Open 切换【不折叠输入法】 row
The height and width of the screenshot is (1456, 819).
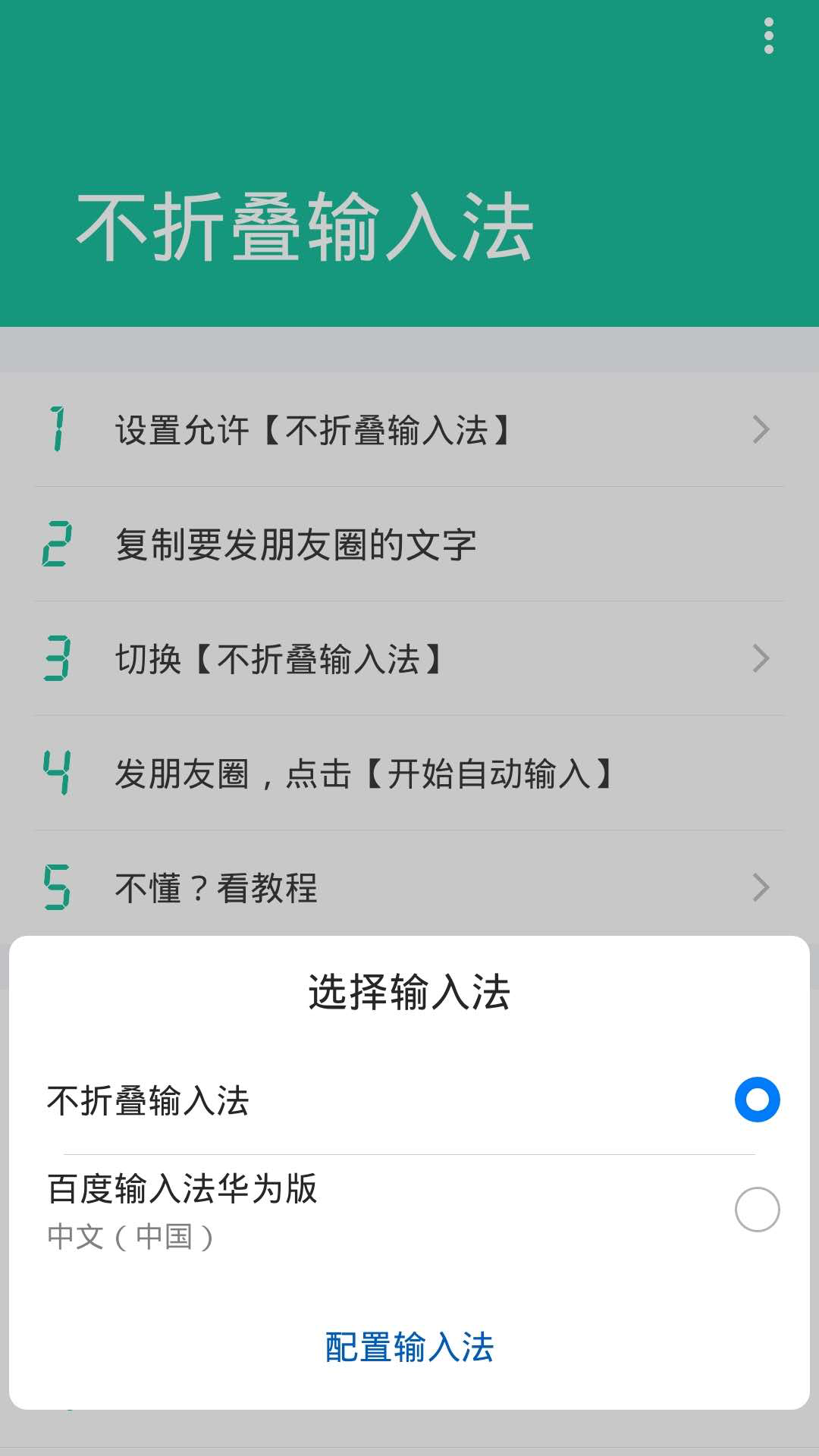409,658
